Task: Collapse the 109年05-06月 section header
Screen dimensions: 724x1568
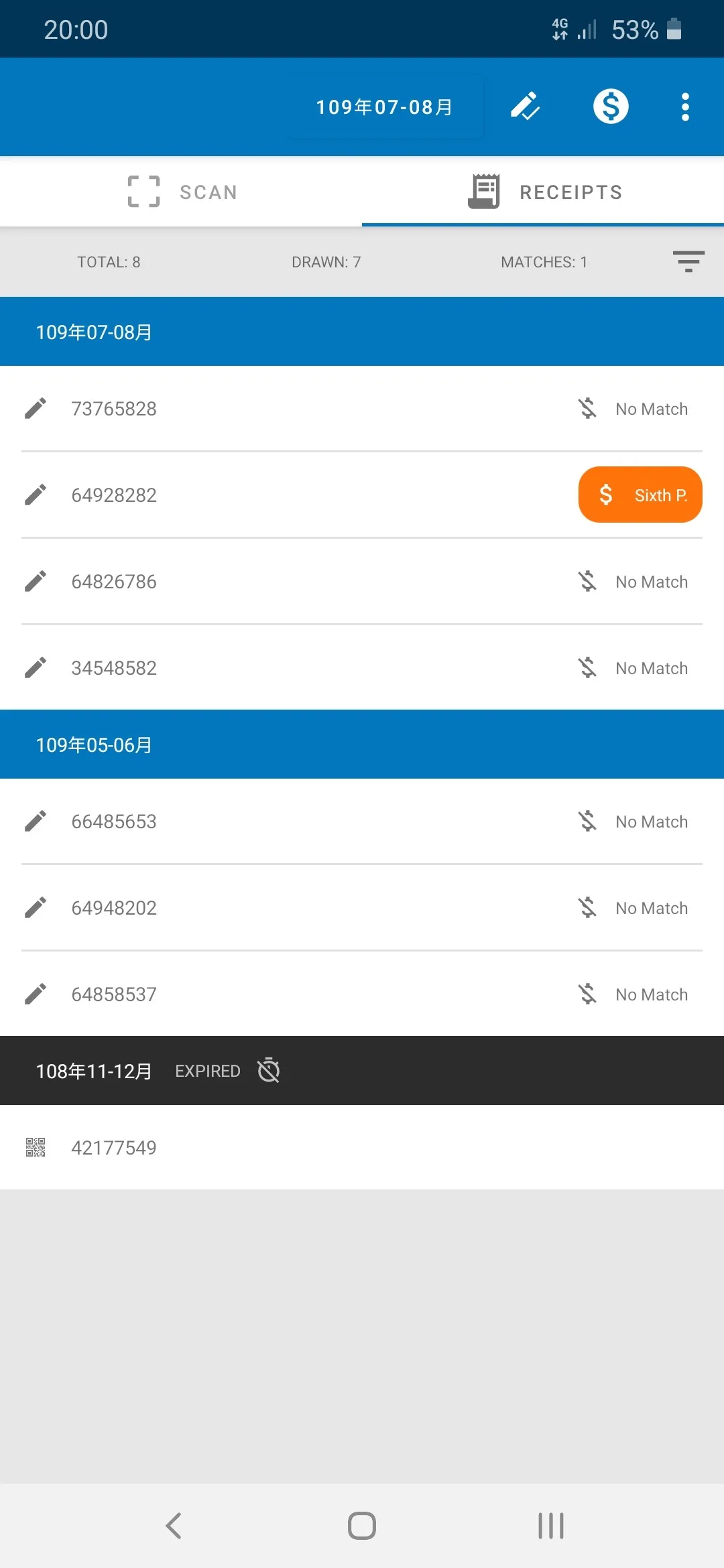Action: coord(362,744)
